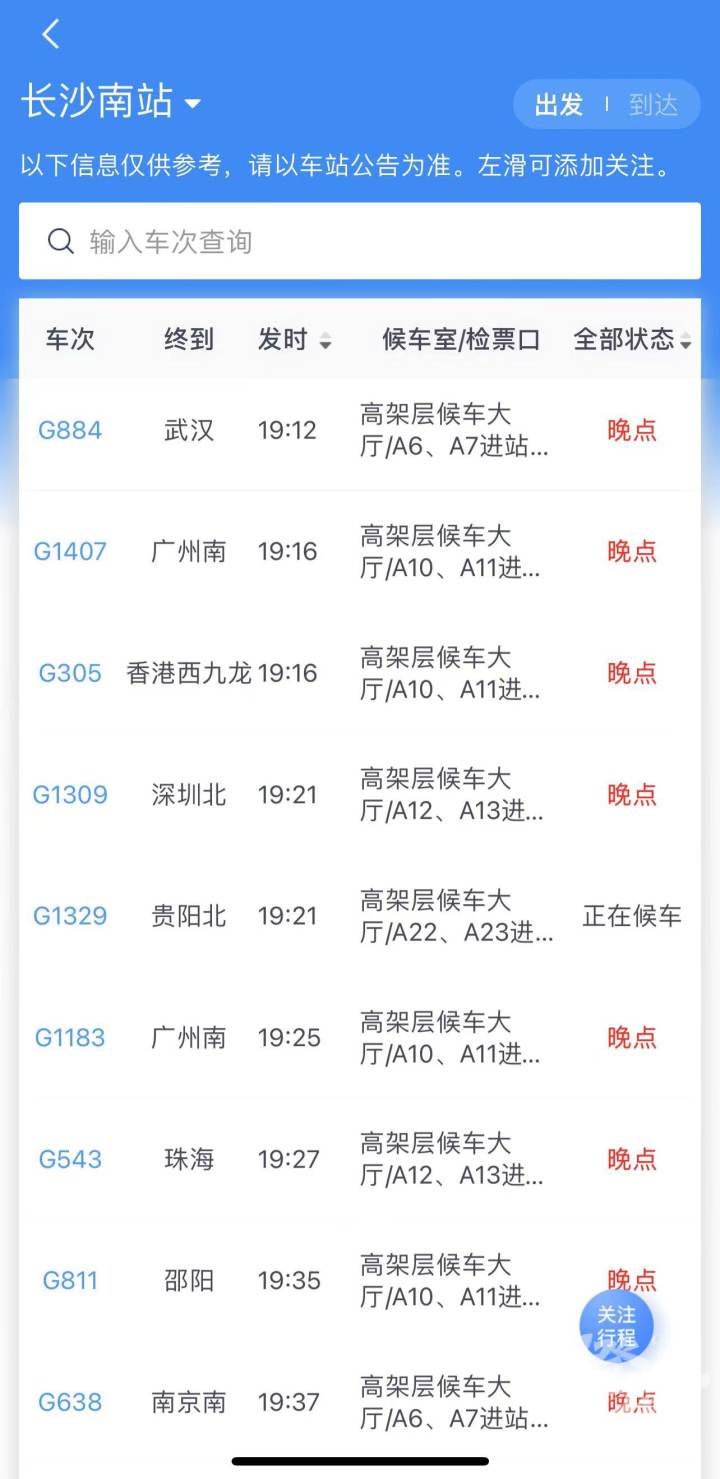Image resolution: width=720 pixels, height=1479 pixels.
Task: Open the 全部状态 status filter
Action: coord(632,340)
